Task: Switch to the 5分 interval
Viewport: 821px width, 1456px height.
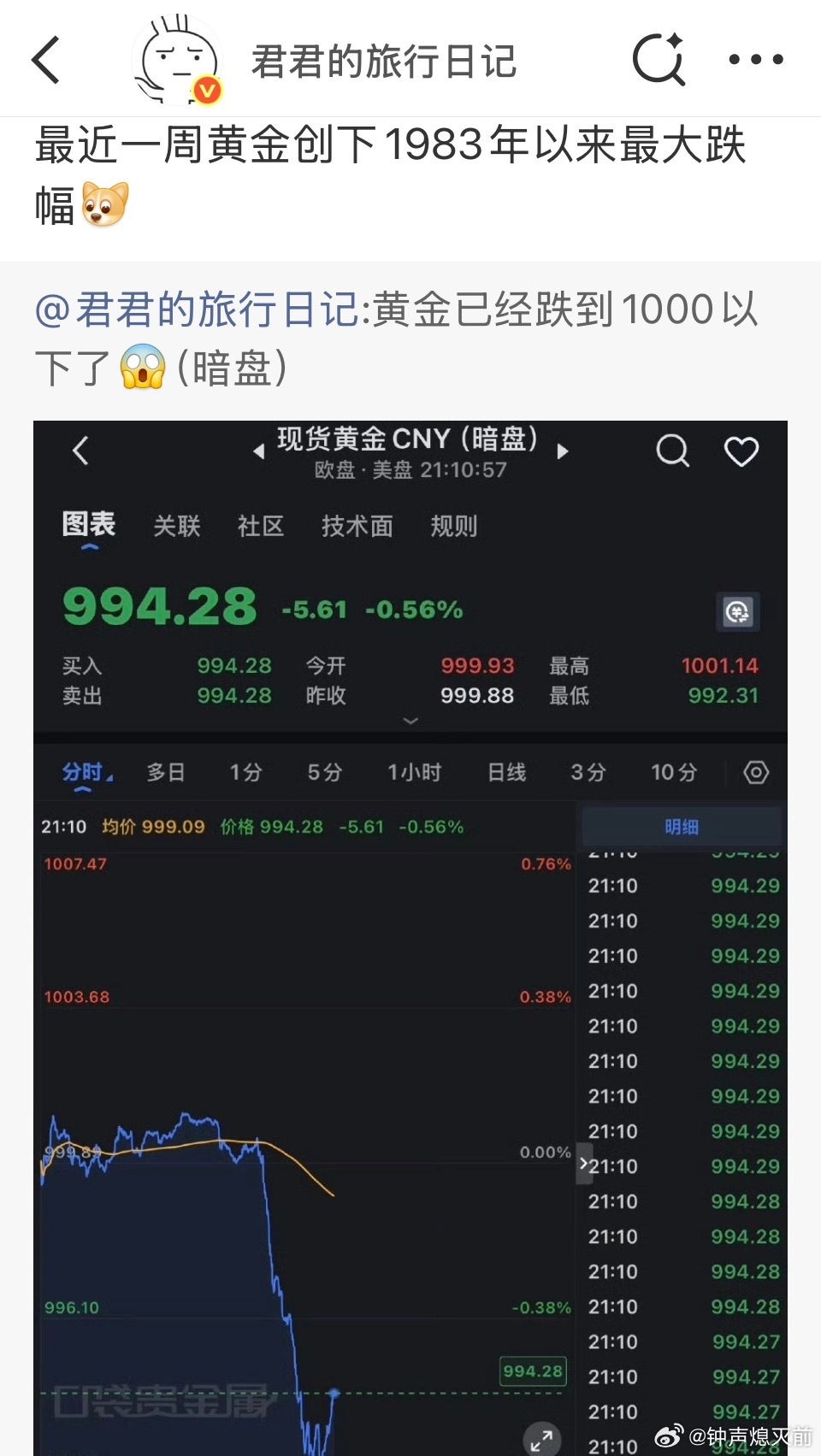Action: coord(323,771)
